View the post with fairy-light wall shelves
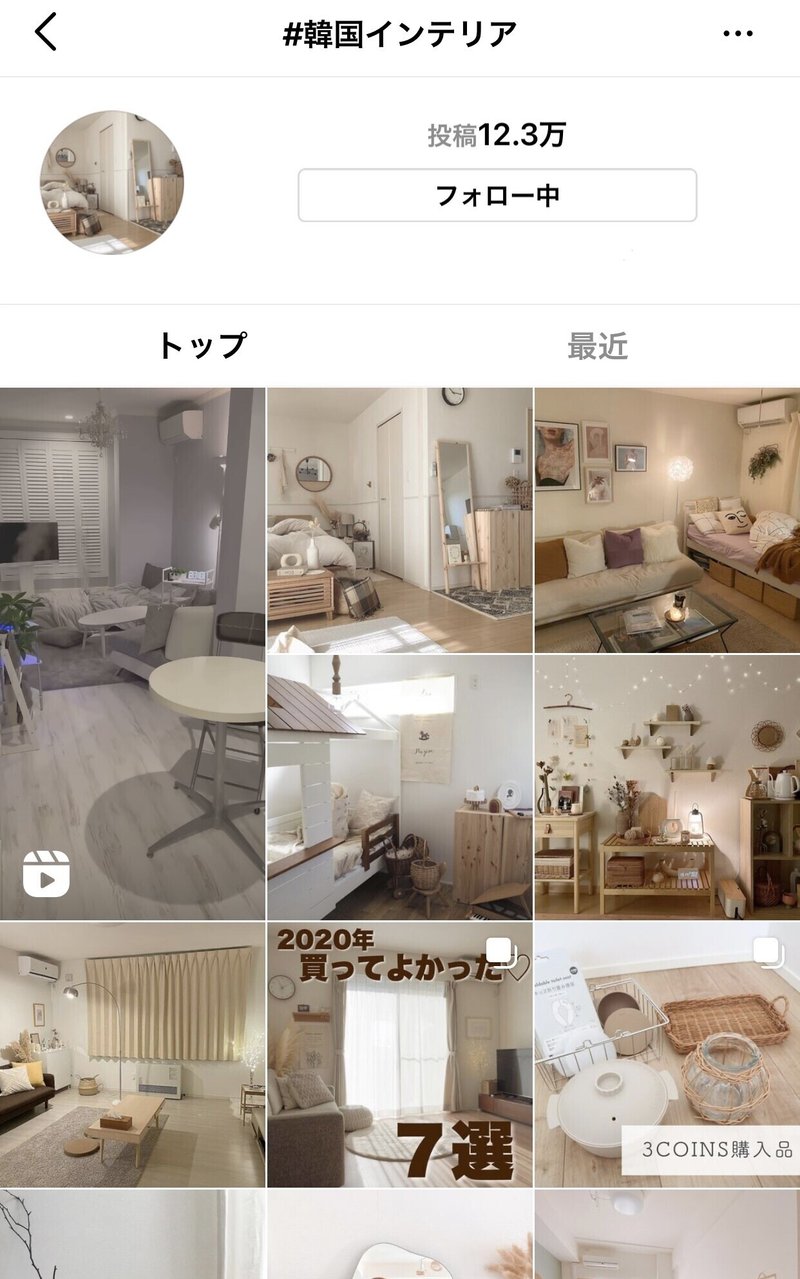800x1279 pixels. (x=667, y=787)
